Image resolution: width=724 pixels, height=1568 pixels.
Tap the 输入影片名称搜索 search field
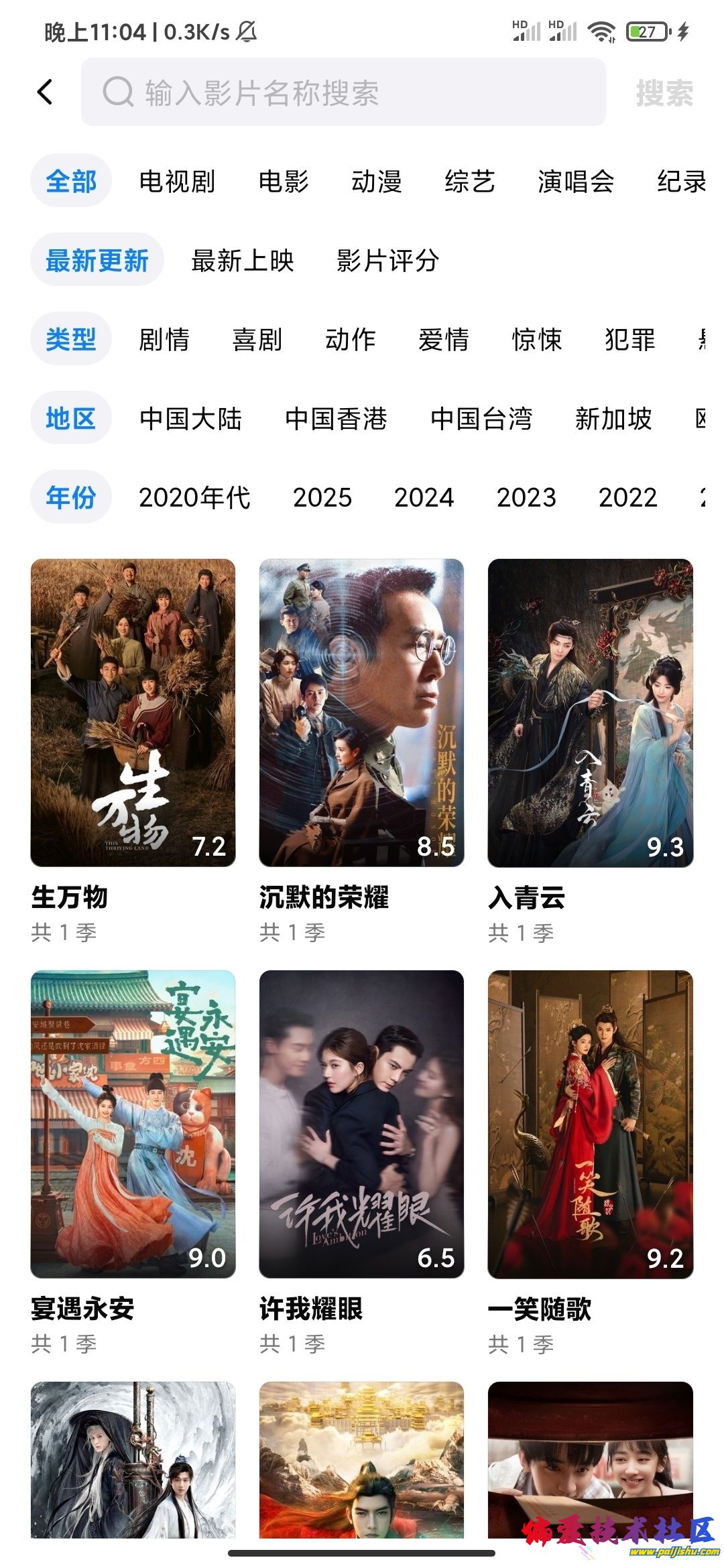coord(343,92)
